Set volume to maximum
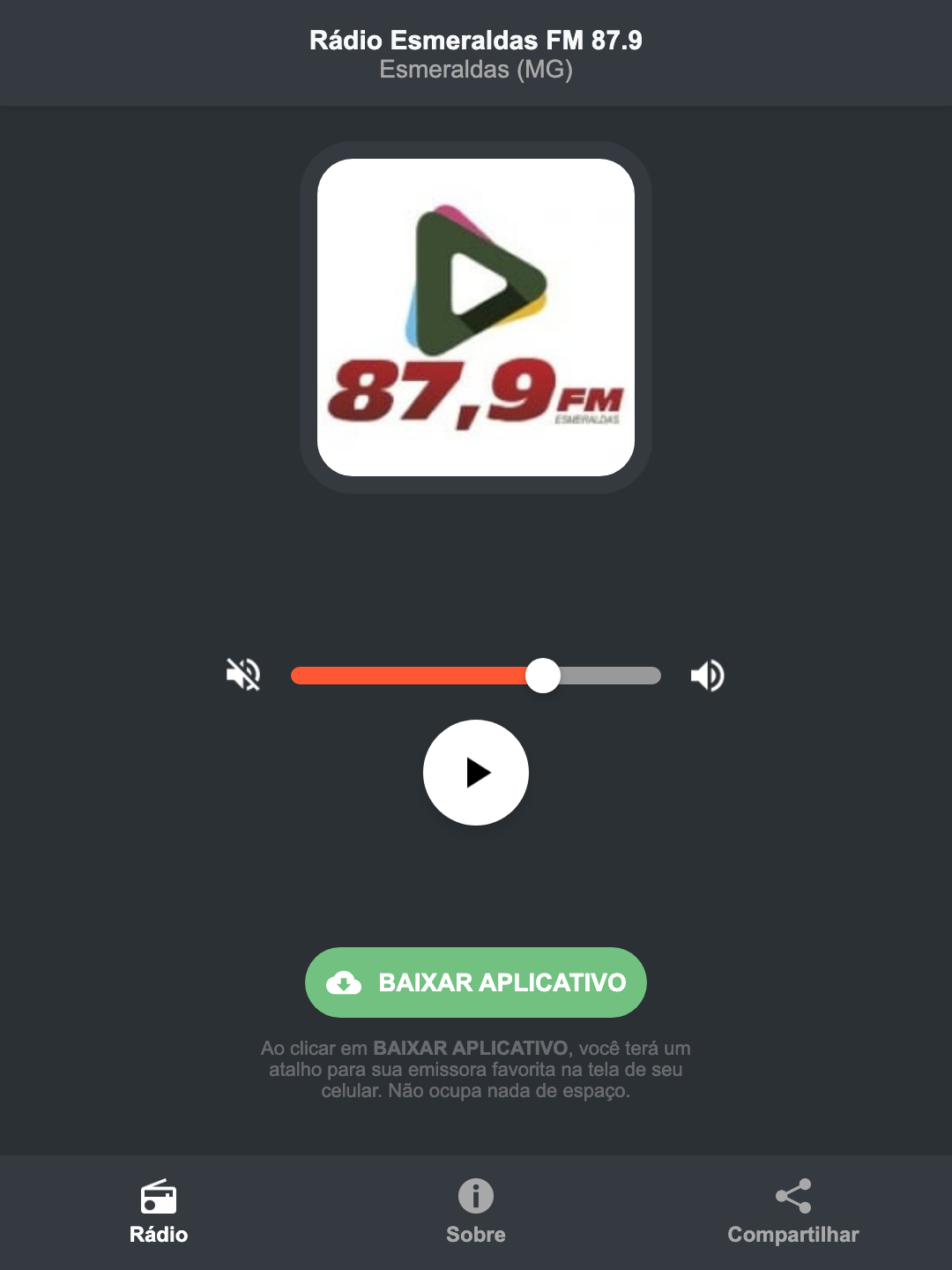 pyautogui.click(x=706, y=676)
